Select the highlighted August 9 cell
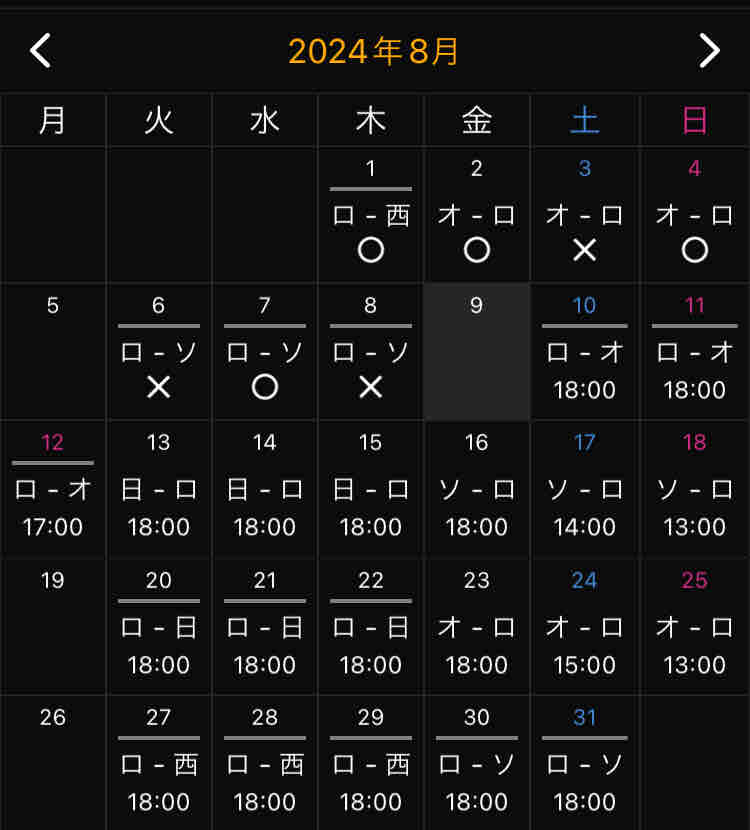The height and width of the screenshot is (830, 750). click(477, 352)
